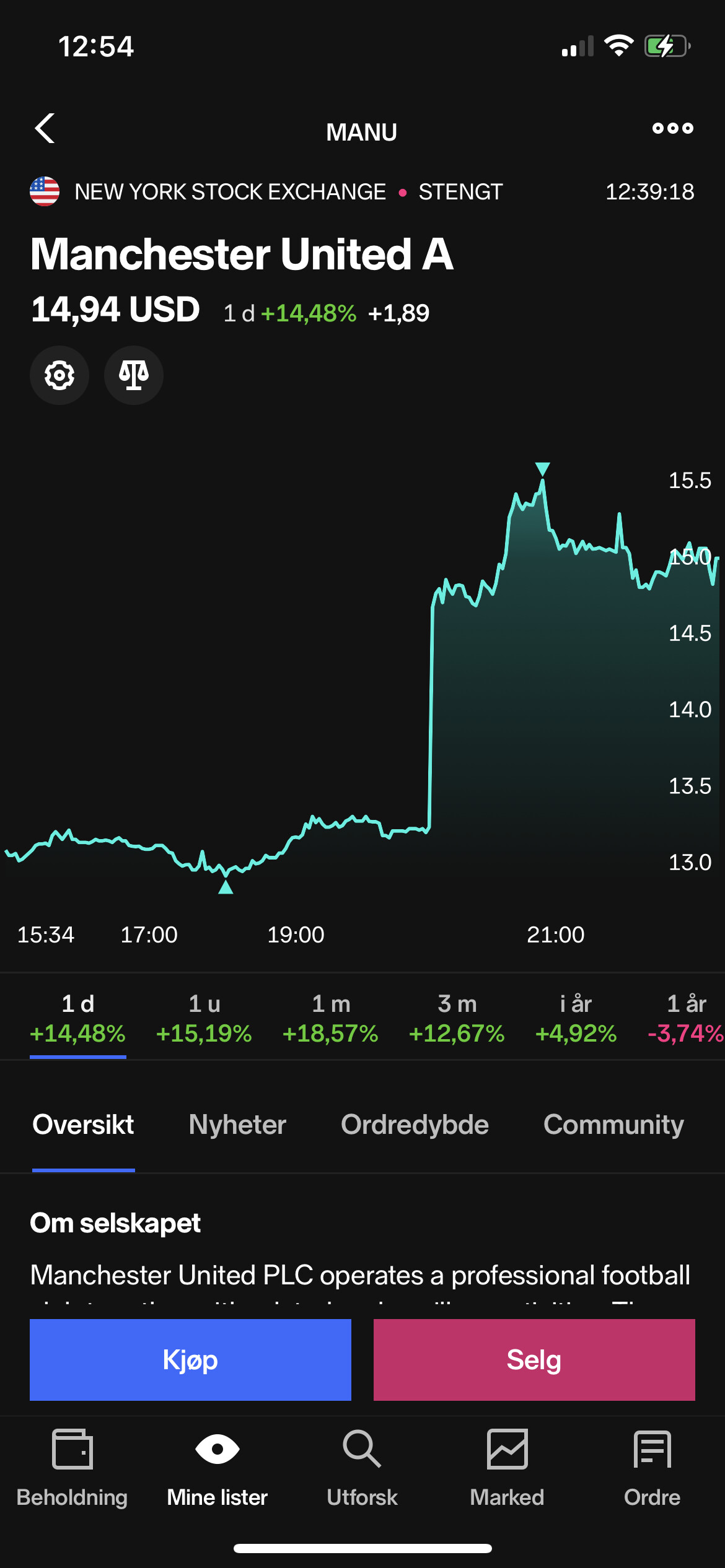This screenshot has width=725, height=1568.
Task: Open the Oversikt tab
Action: (x=83, y=1125)
